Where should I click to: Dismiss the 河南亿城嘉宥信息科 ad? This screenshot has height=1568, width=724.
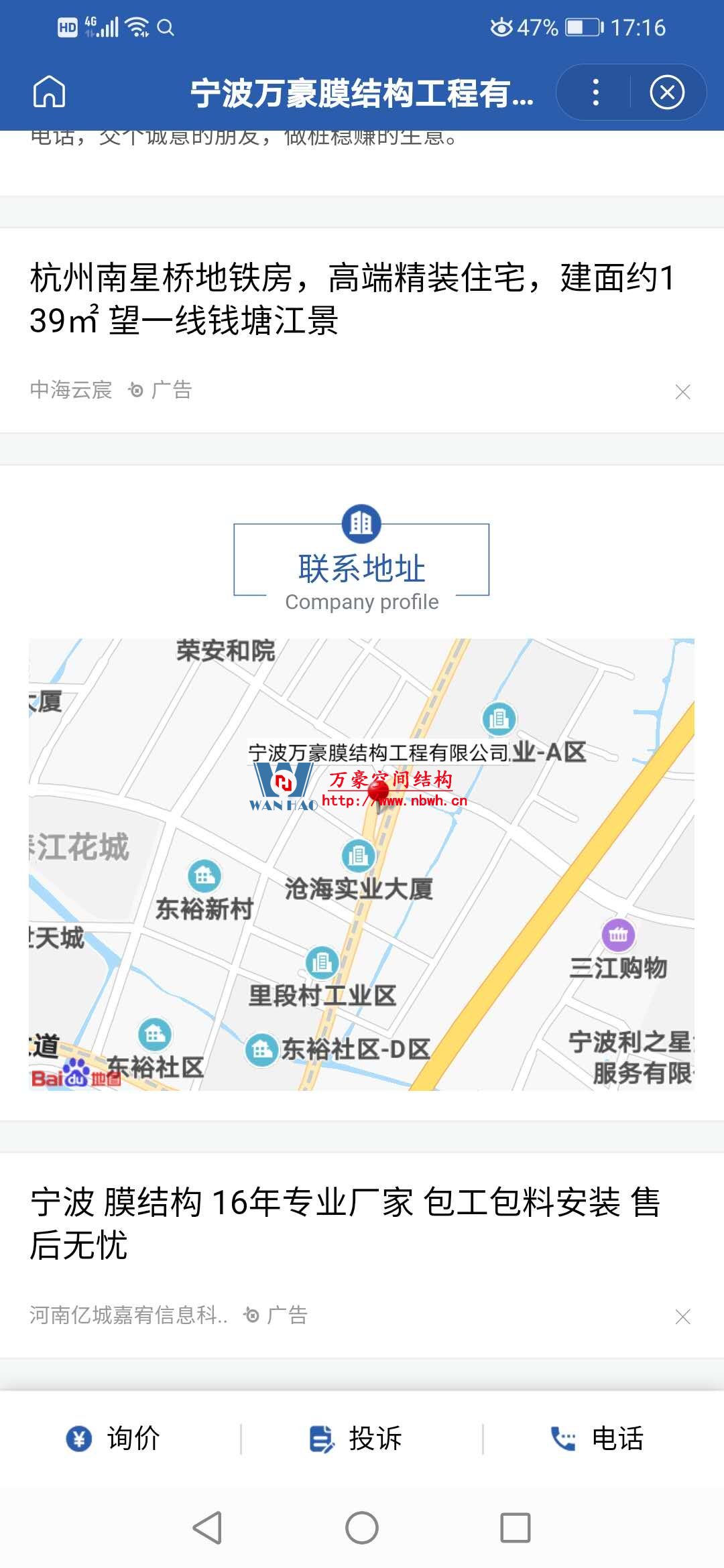point(682,1317)
